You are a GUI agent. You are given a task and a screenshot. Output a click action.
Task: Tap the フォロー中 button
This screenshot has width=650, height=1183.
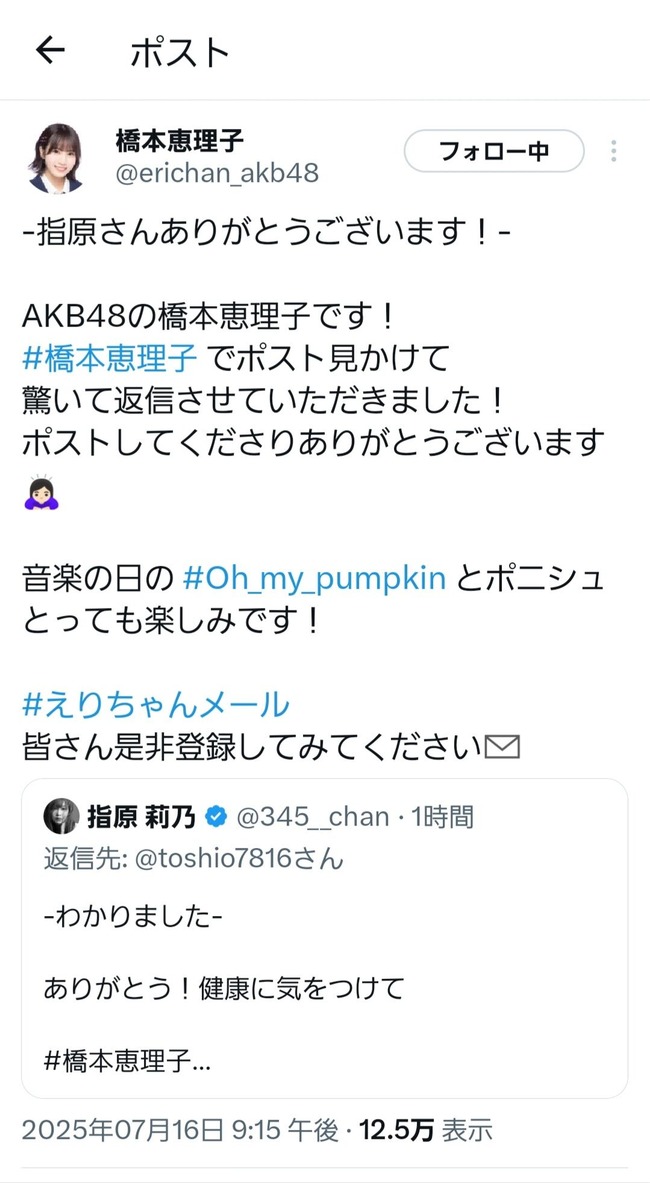point(493,152)
